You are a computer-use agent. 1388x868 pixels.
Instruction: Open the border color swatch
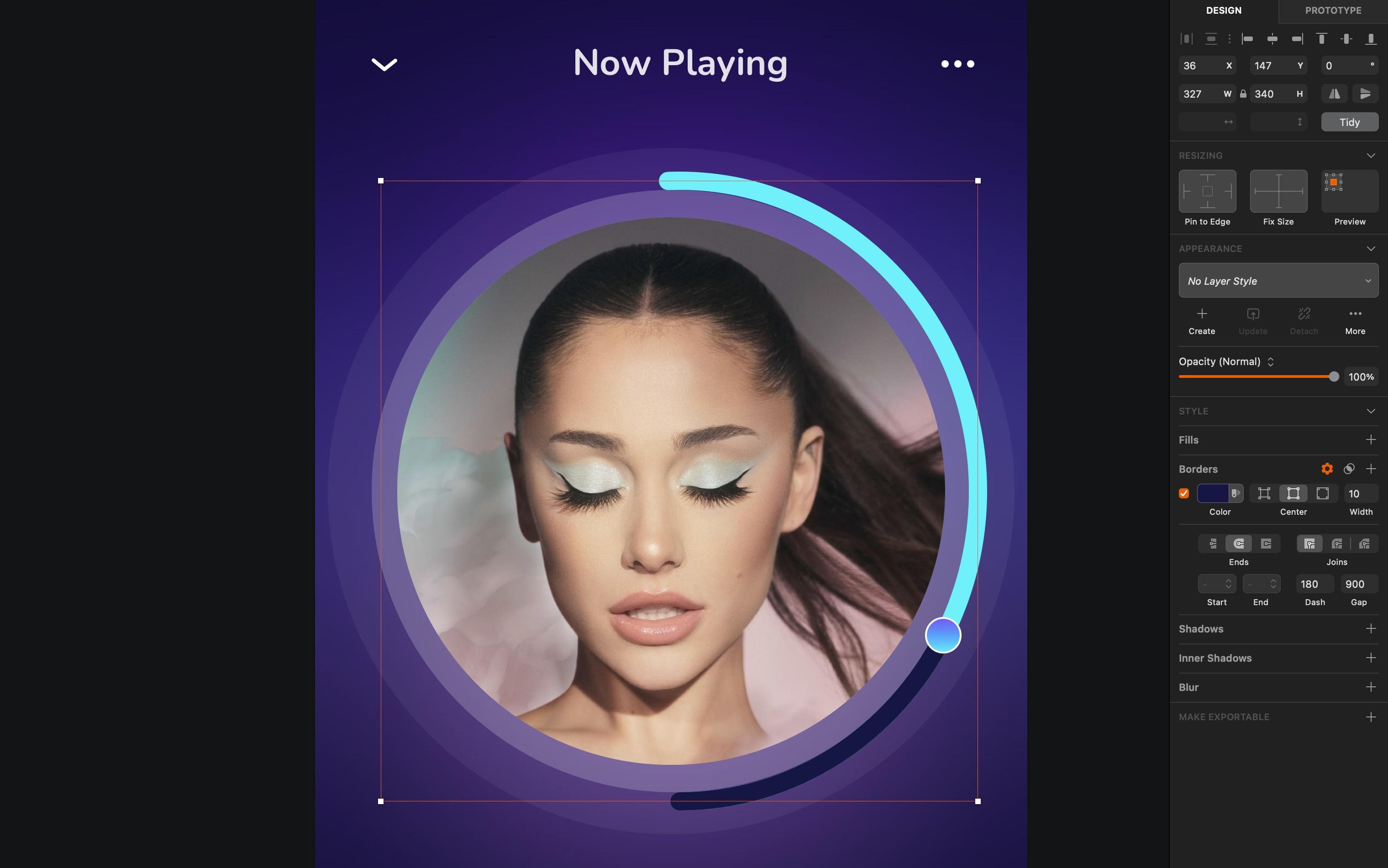(1212, 494)
